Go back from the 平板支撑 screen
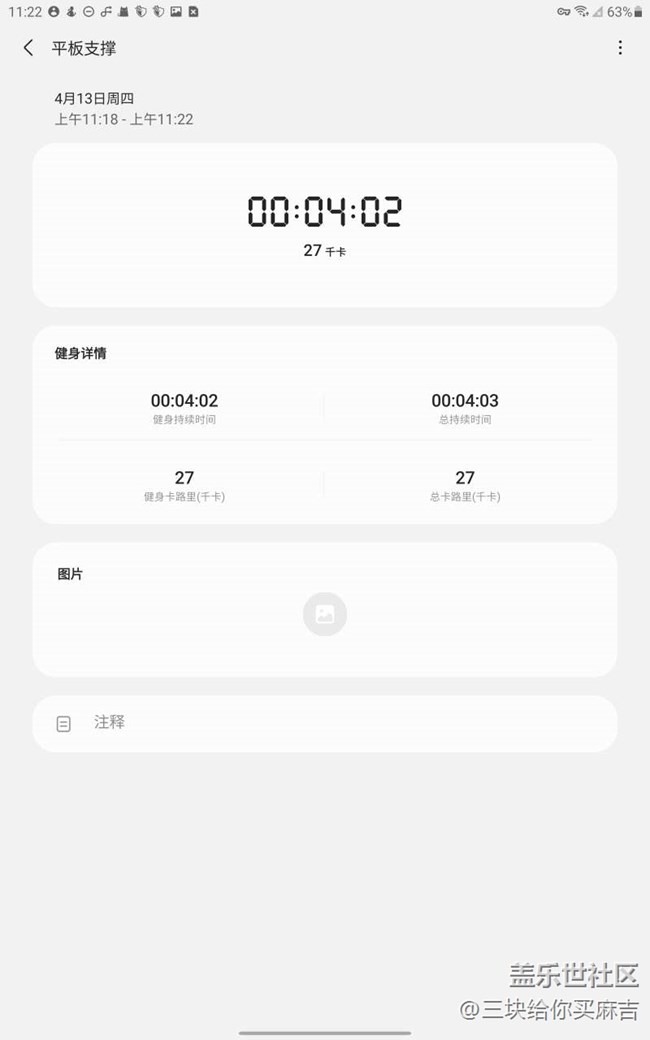This screenshot has height=1040, width=650. pos(28,48)
